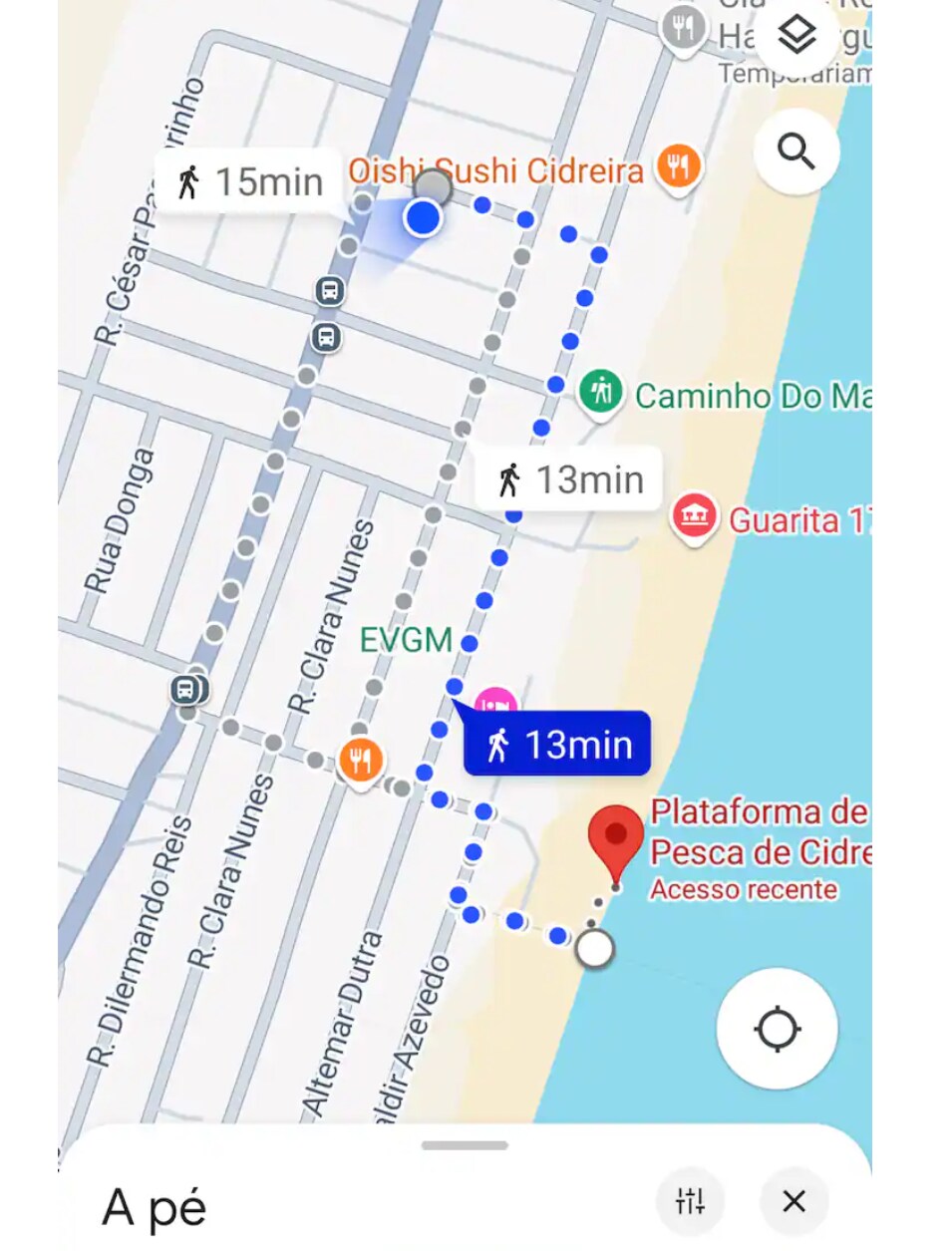Tap the highlighted blue 13min route label

click(558, 744)
